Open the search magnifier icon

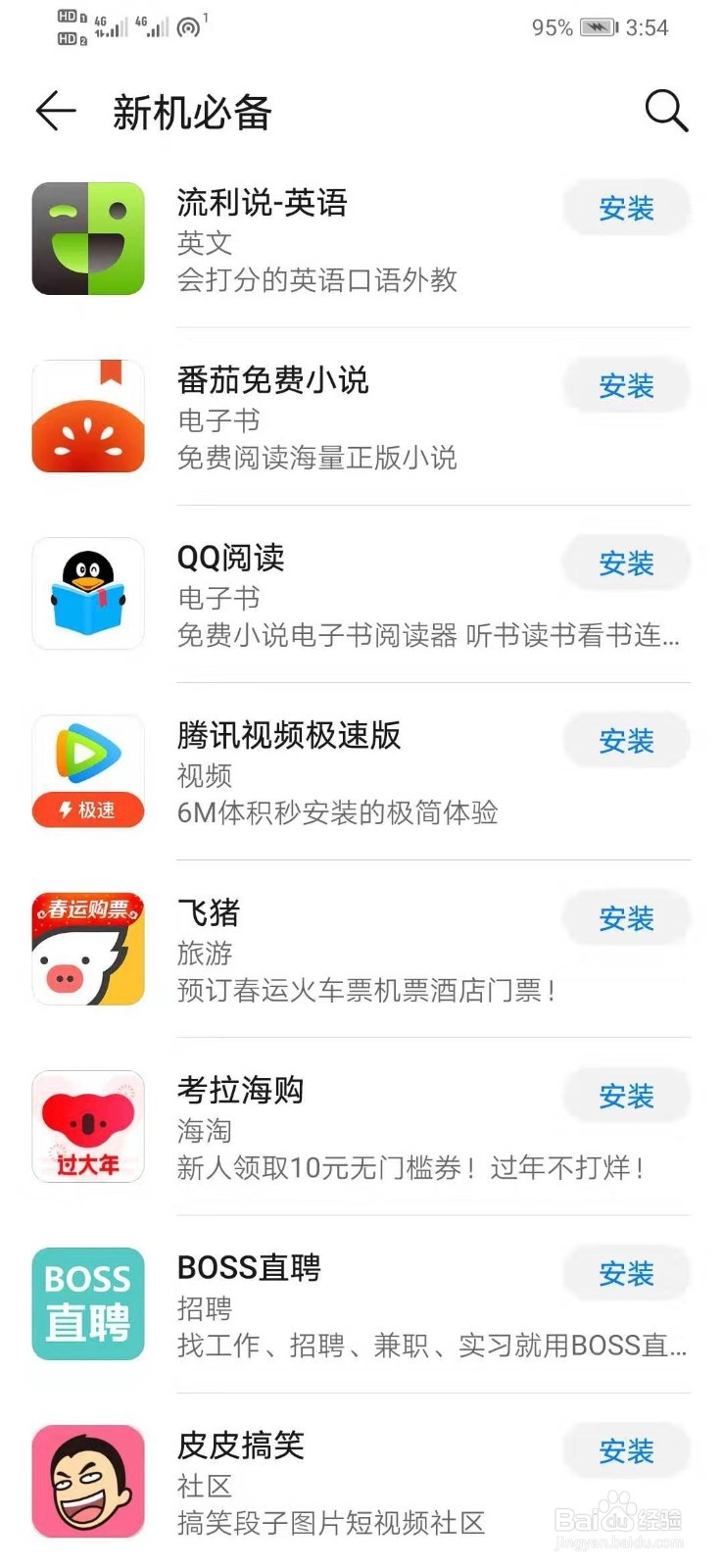pos(666,110)
